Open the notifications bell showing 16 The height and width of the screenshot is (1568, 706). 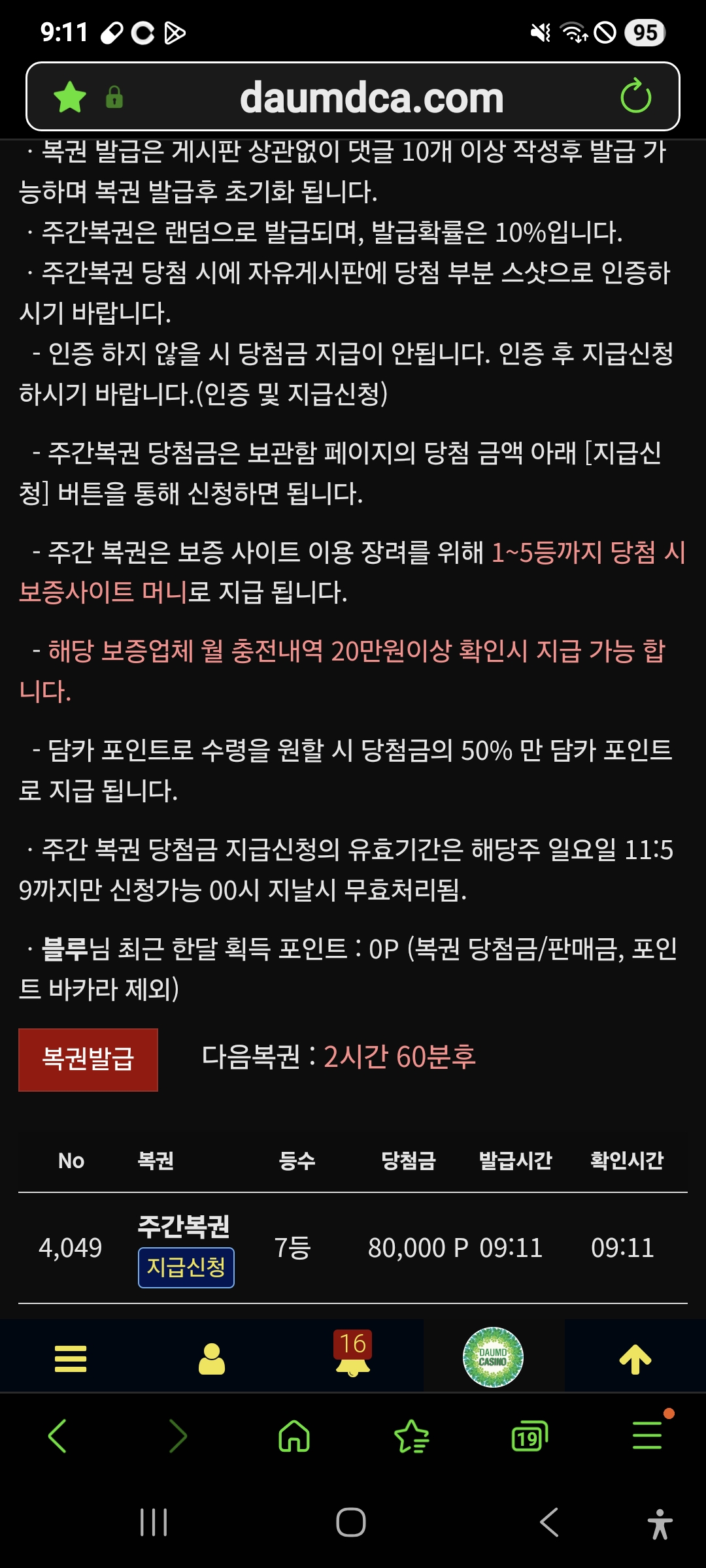[x=353, y=1357]
